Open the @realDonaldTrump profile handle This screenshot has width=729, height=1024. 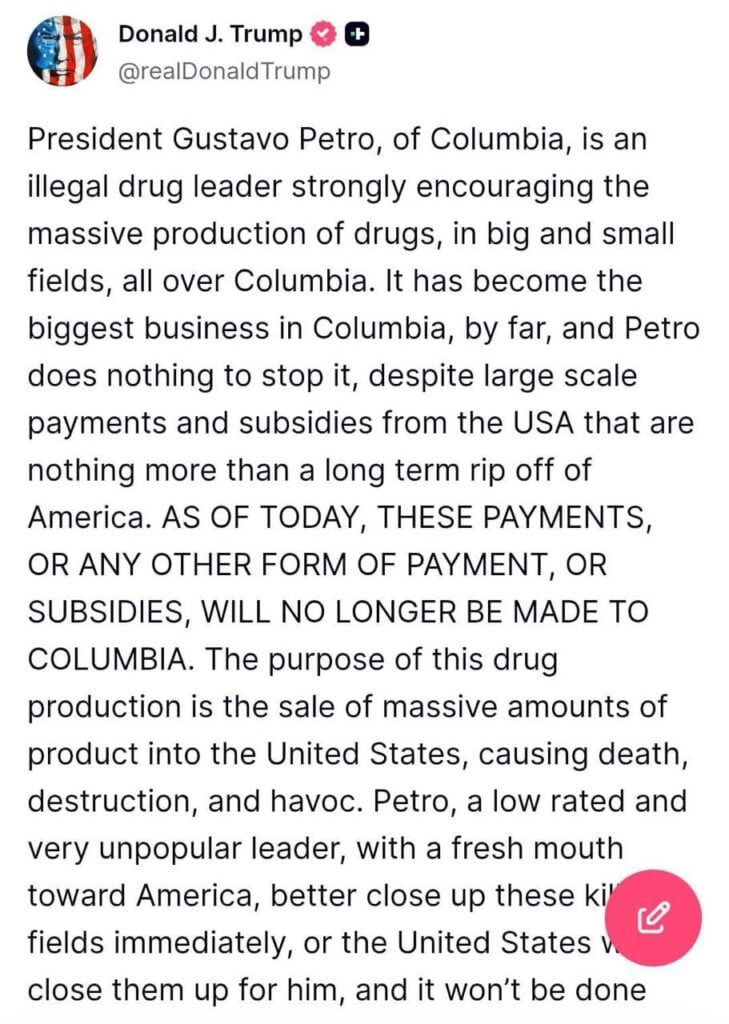pyautogui.click(x=223, y=72)
